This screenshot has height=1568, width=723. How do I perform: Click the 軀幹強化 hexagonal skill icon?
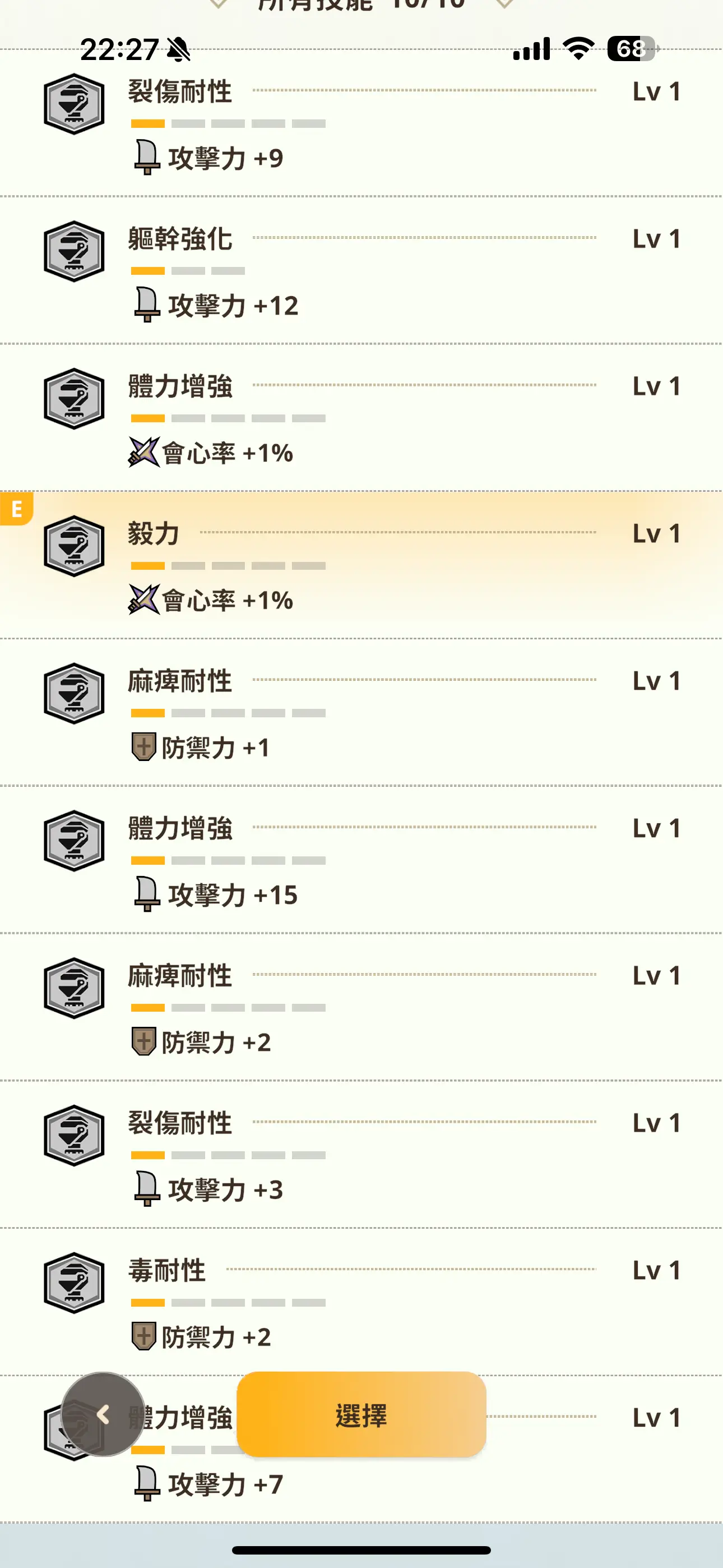(73, 250)
